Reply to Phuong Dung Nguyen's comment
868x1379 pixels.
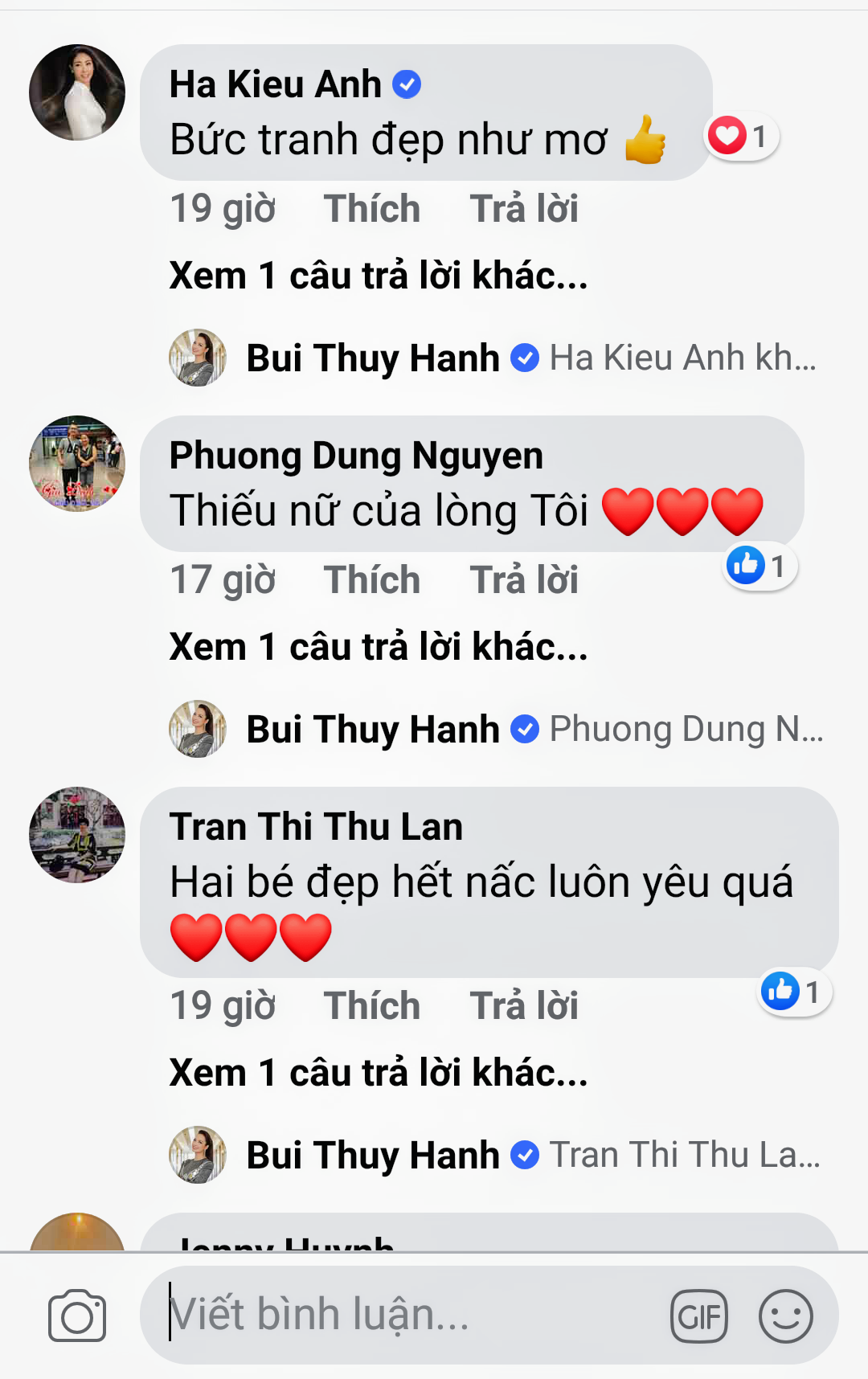pos(523,580)
